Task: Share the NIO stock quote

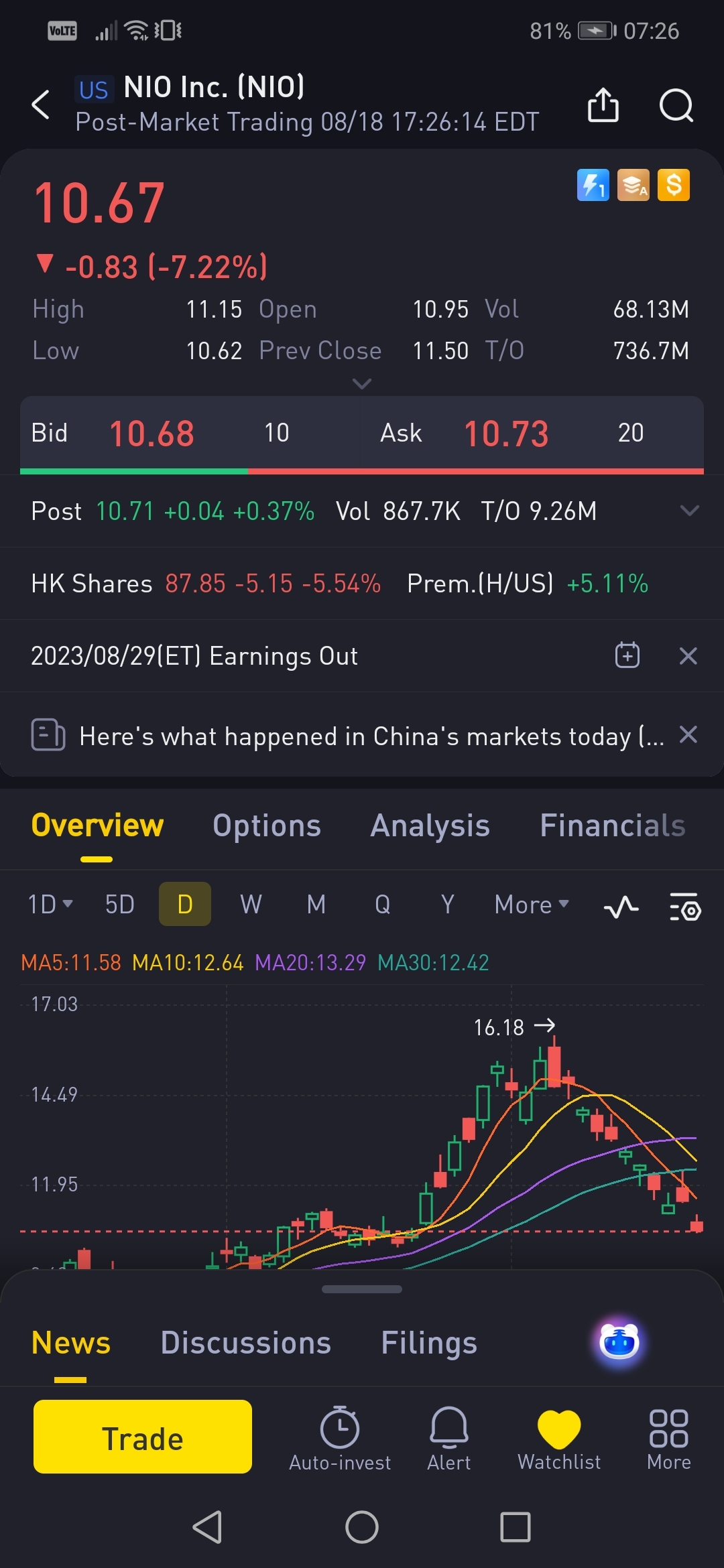Action: point(603,105)
